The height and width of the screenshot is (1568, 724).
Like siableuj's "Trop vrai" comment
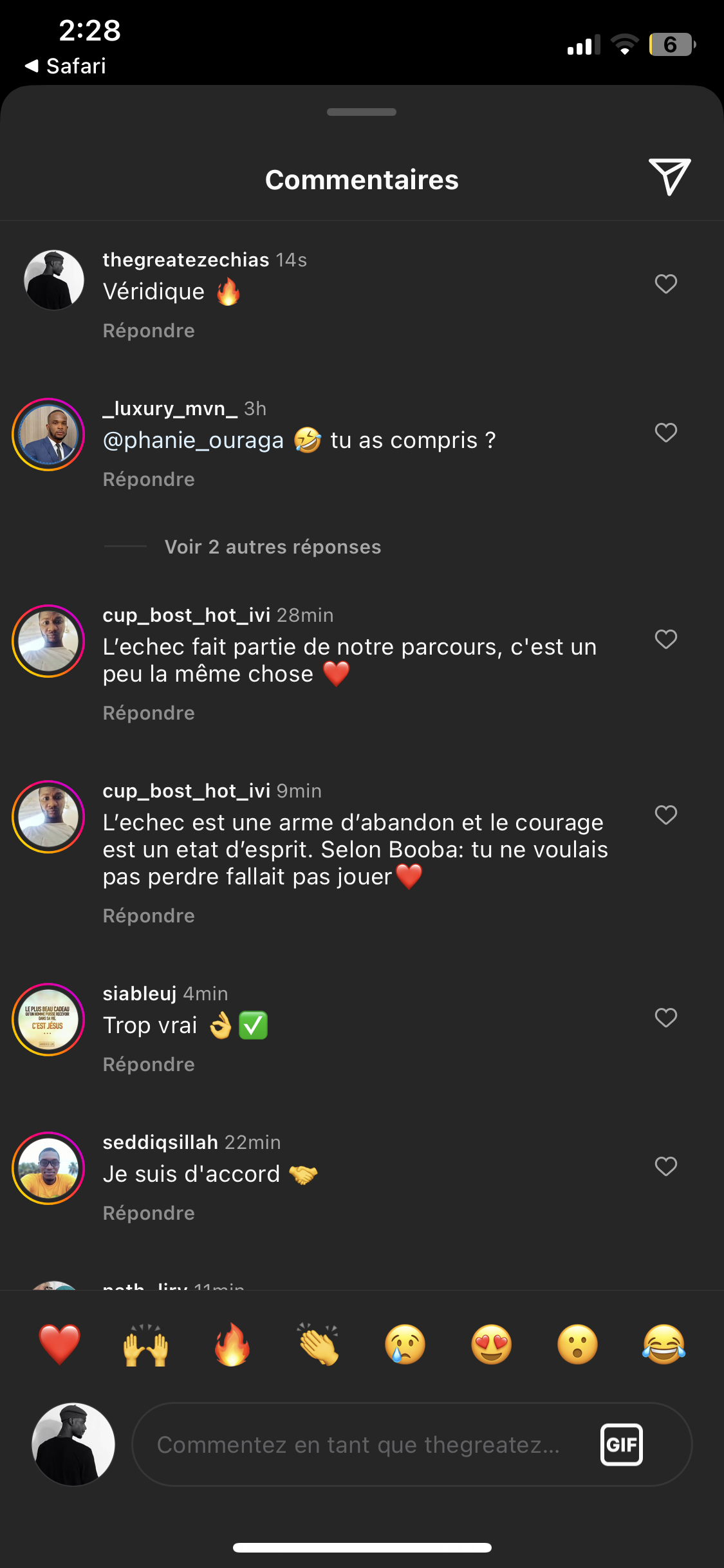(665, 1018)
